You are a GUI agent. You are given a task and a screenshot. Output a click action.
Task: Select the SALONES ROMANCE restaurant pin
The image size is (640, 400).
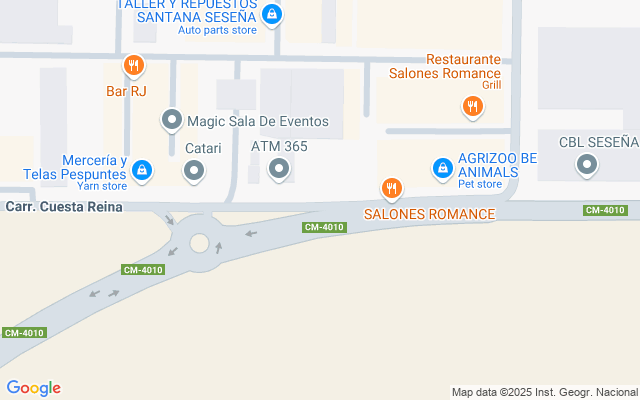[392, 187]
